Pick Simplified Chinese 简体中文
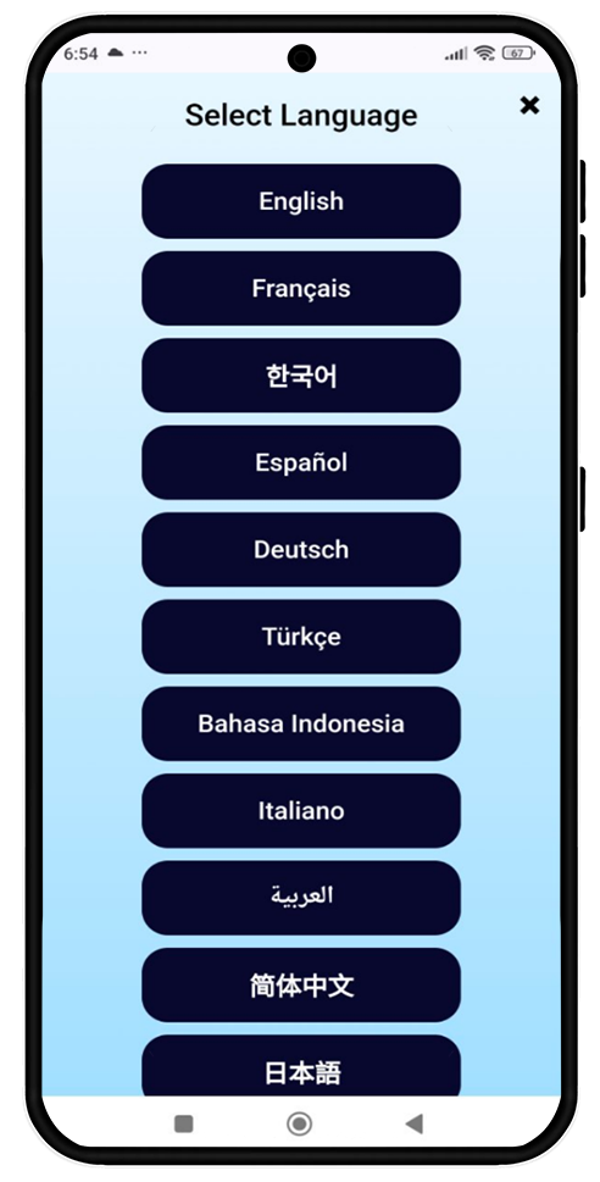 301,985
